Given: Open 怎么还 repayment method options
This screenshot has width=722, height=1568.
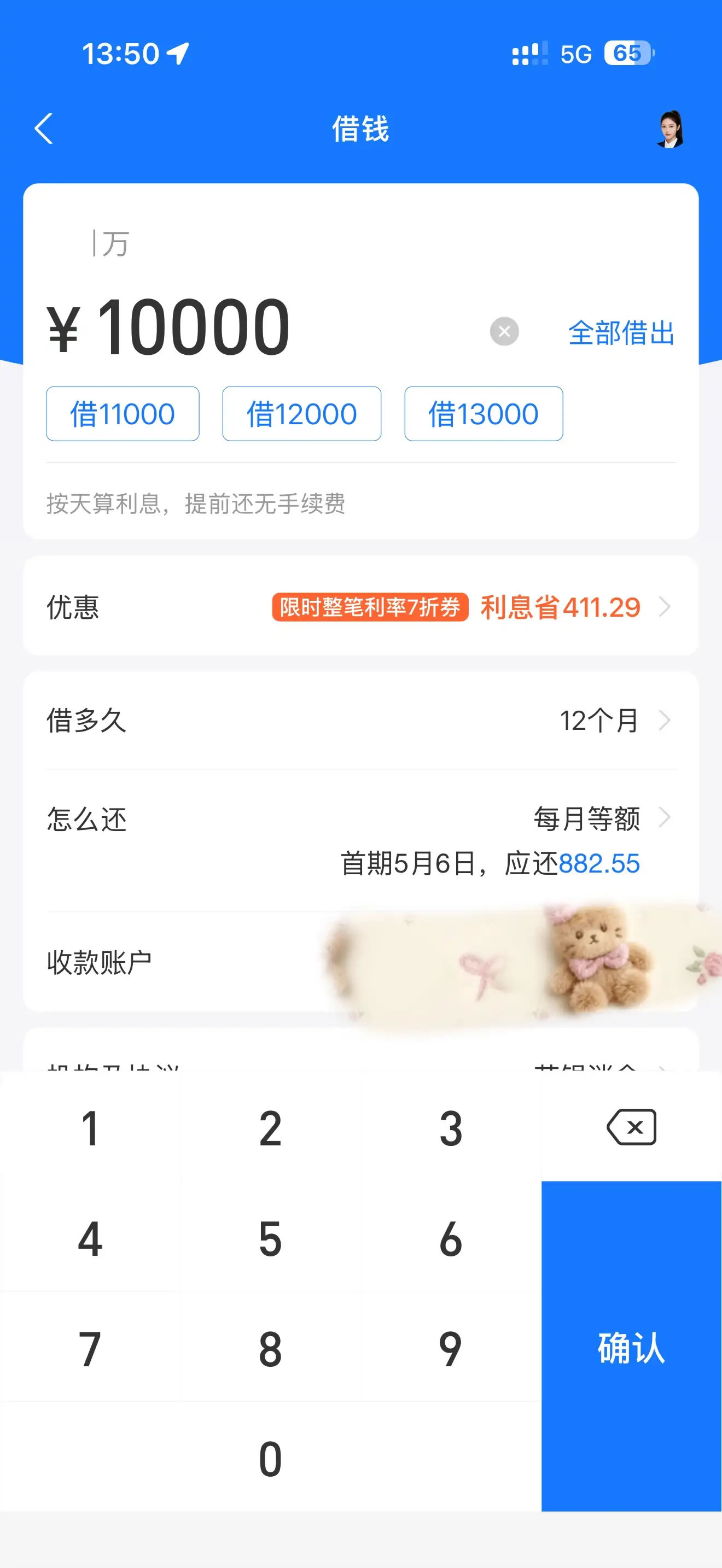Looking at the screenshot, I should click(360, 820).
